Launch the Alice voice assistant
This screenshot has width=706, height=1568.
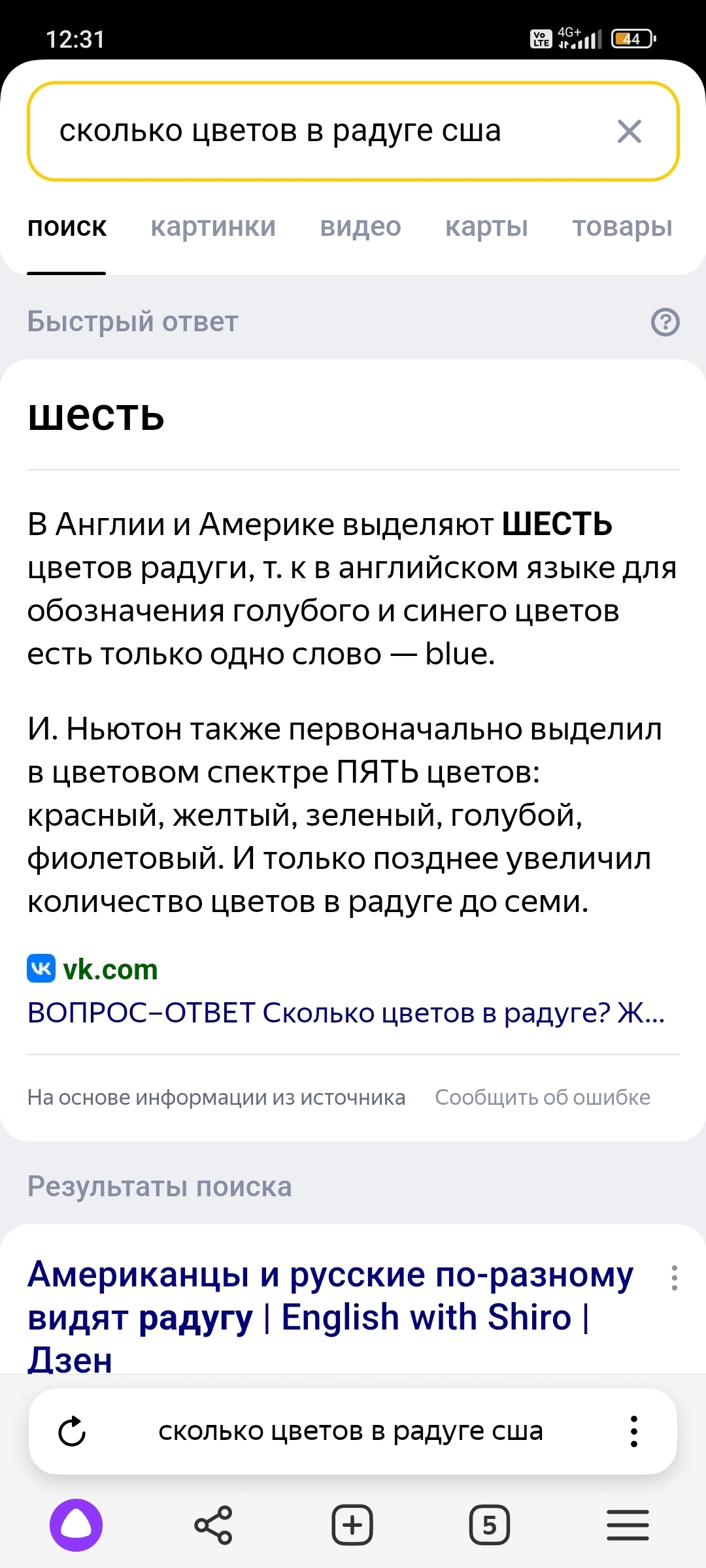pyautogui.click(x=76, y=1525)
